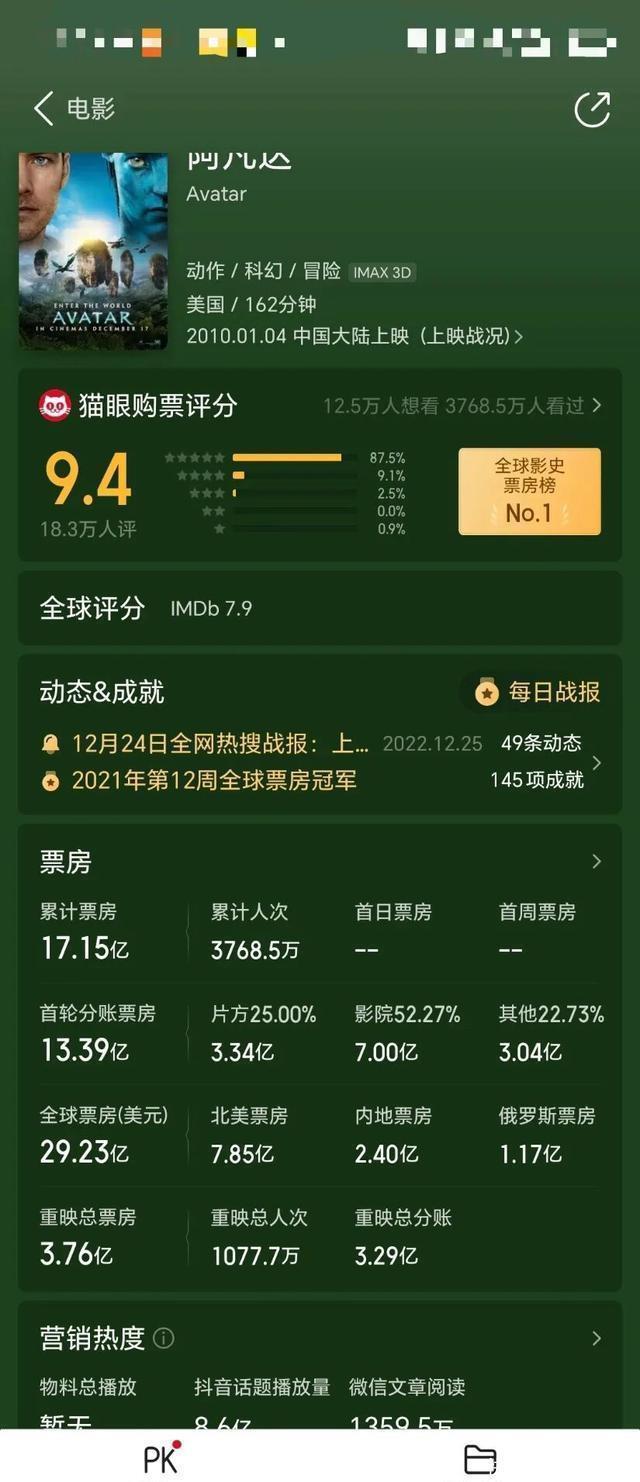This screenshot has height=1482, width=640.
Task: Go back to the 电影 page
Action: coord(45,109)
